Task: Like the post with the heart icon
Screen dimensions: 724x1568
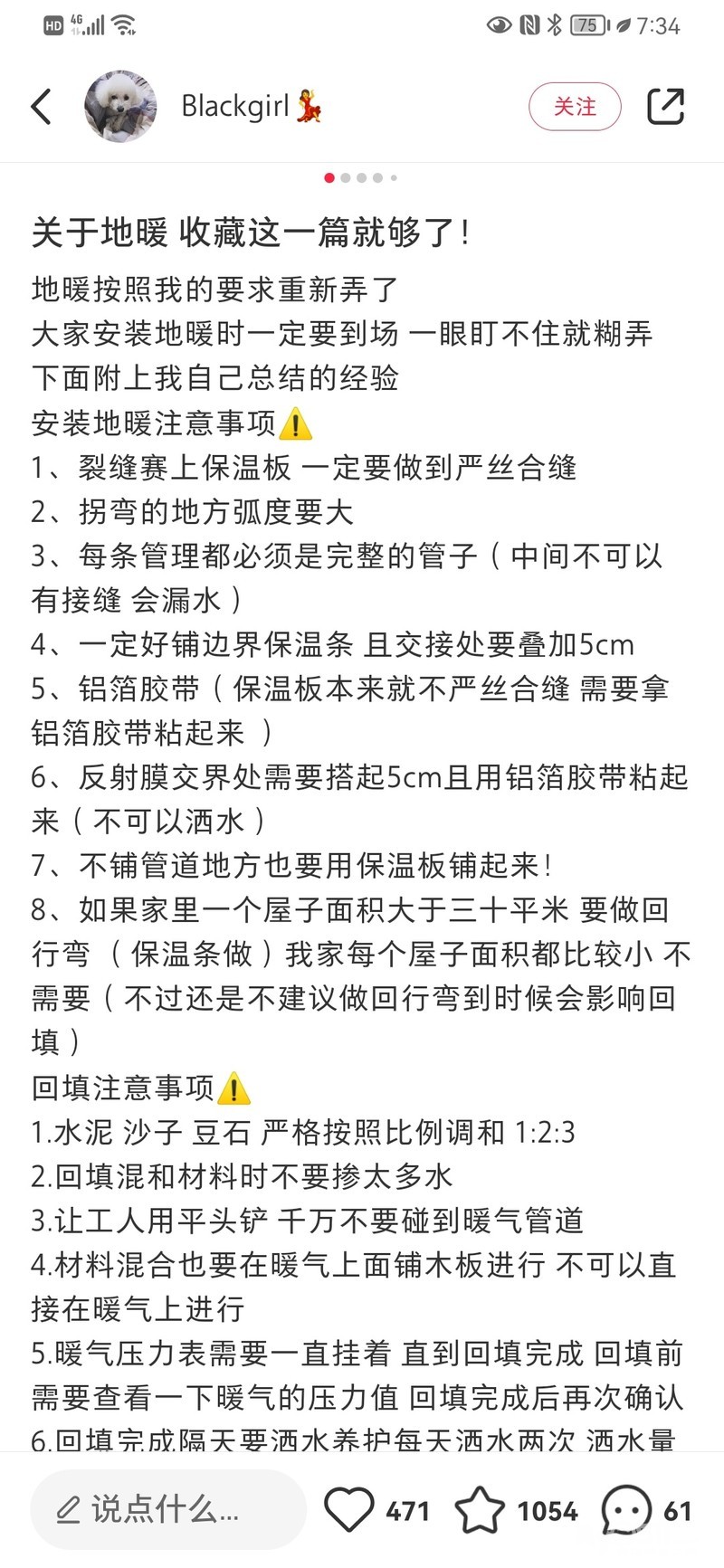Action: point(348,1509)
